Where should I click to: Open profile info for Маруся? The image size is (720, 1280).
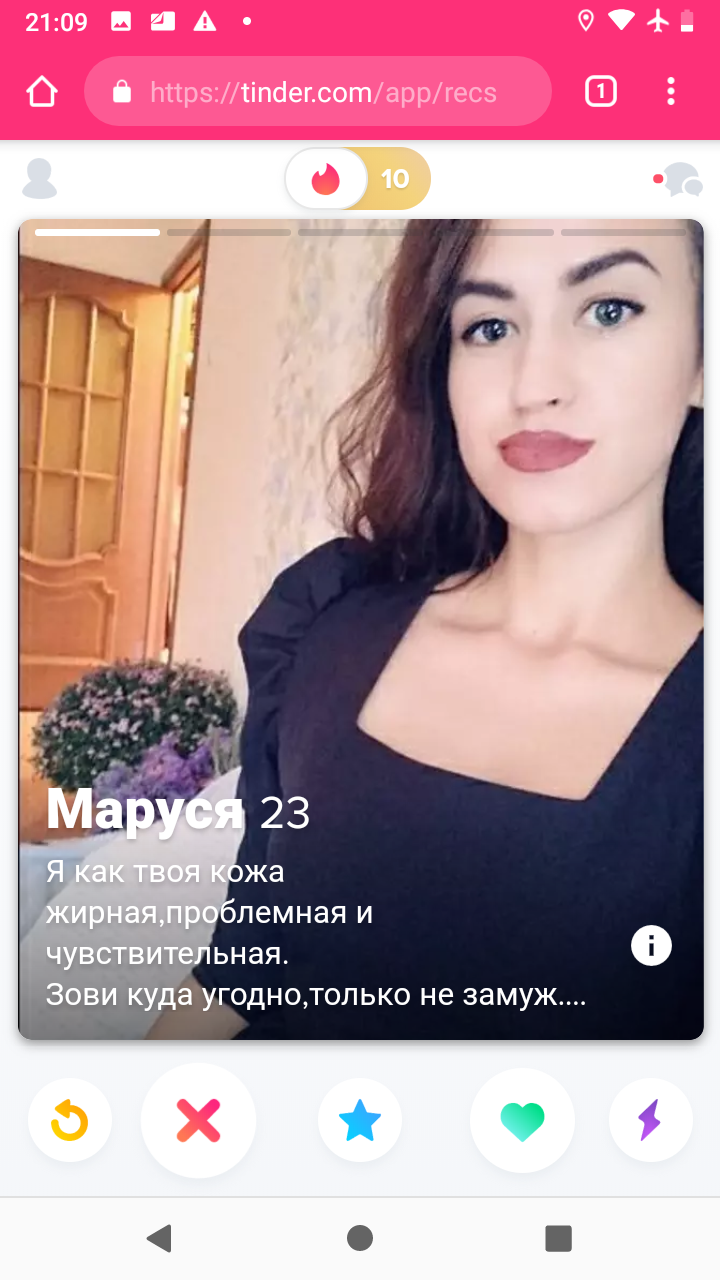coord(651,945)
